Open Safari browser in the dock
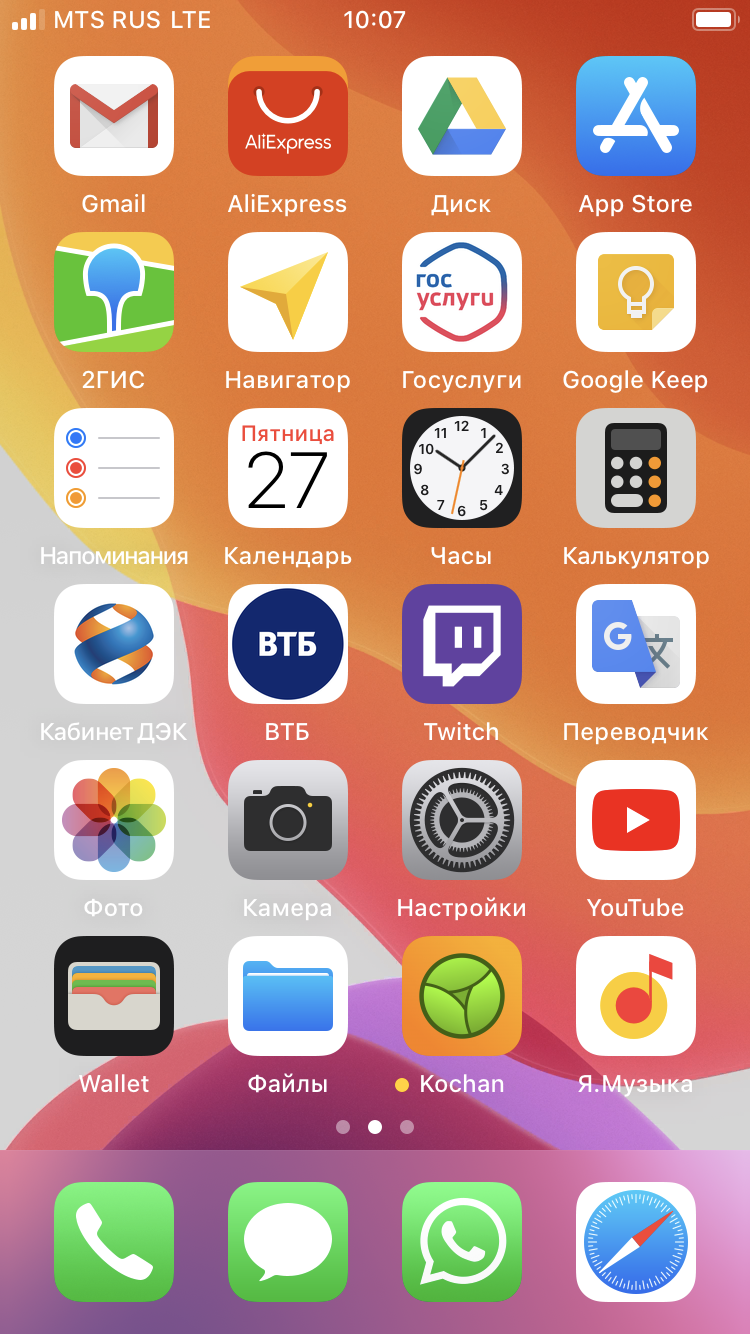 point(636,1242)
